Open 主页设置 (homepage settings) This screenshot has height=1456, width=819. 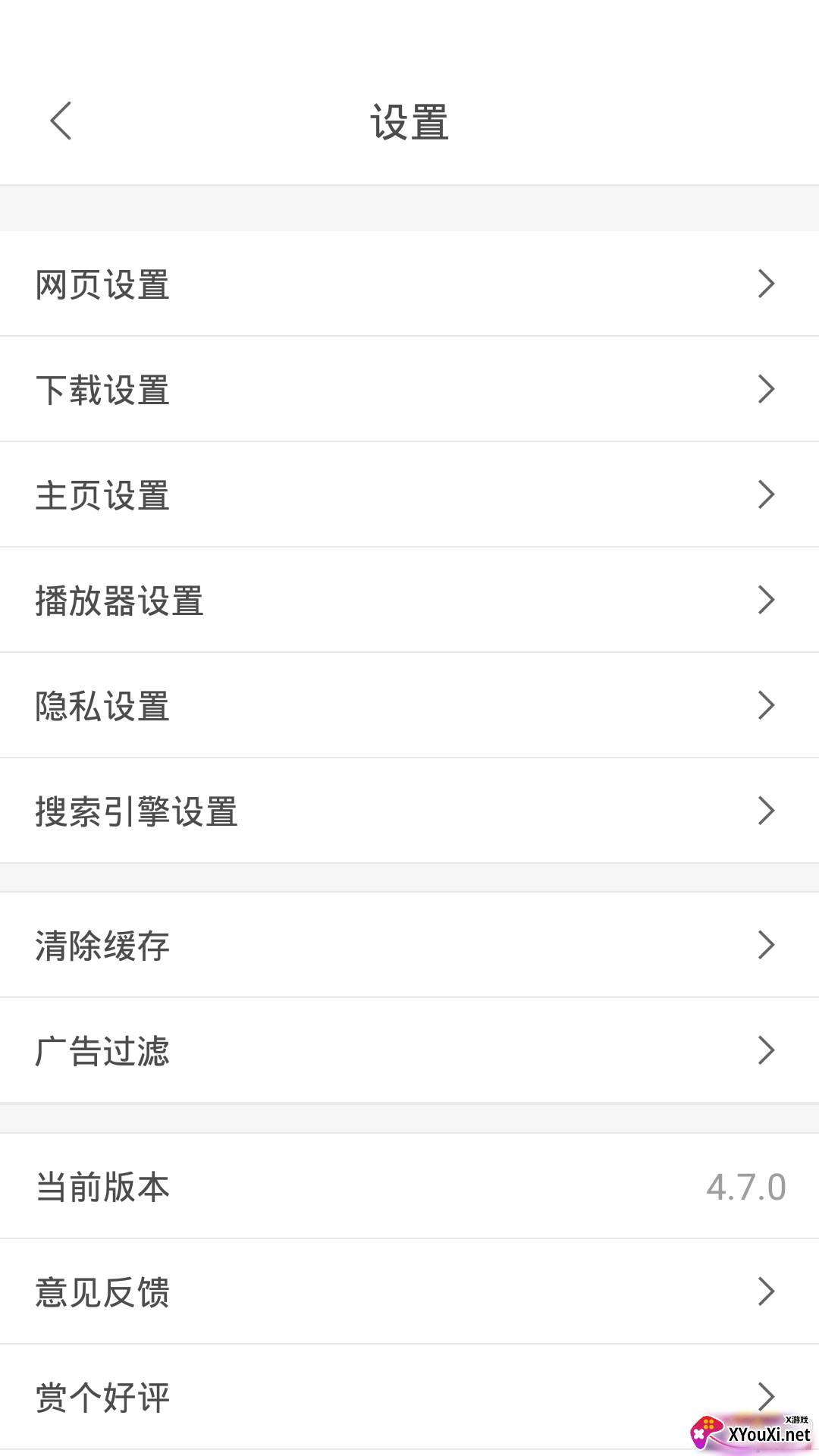coord(409,494)
